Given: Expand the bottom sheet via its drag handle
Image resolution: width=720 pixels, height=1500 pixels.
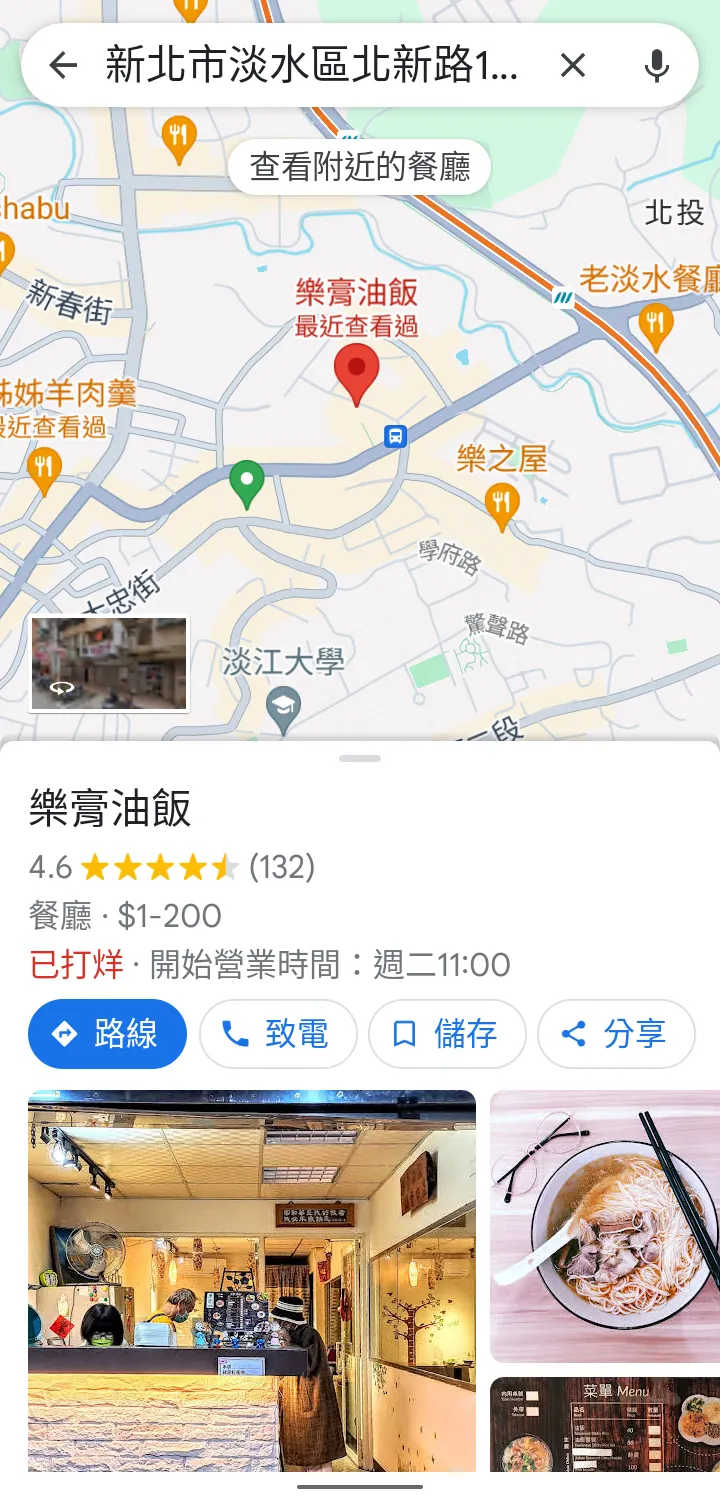Looking at the screenshot, I should coord(360,757).
